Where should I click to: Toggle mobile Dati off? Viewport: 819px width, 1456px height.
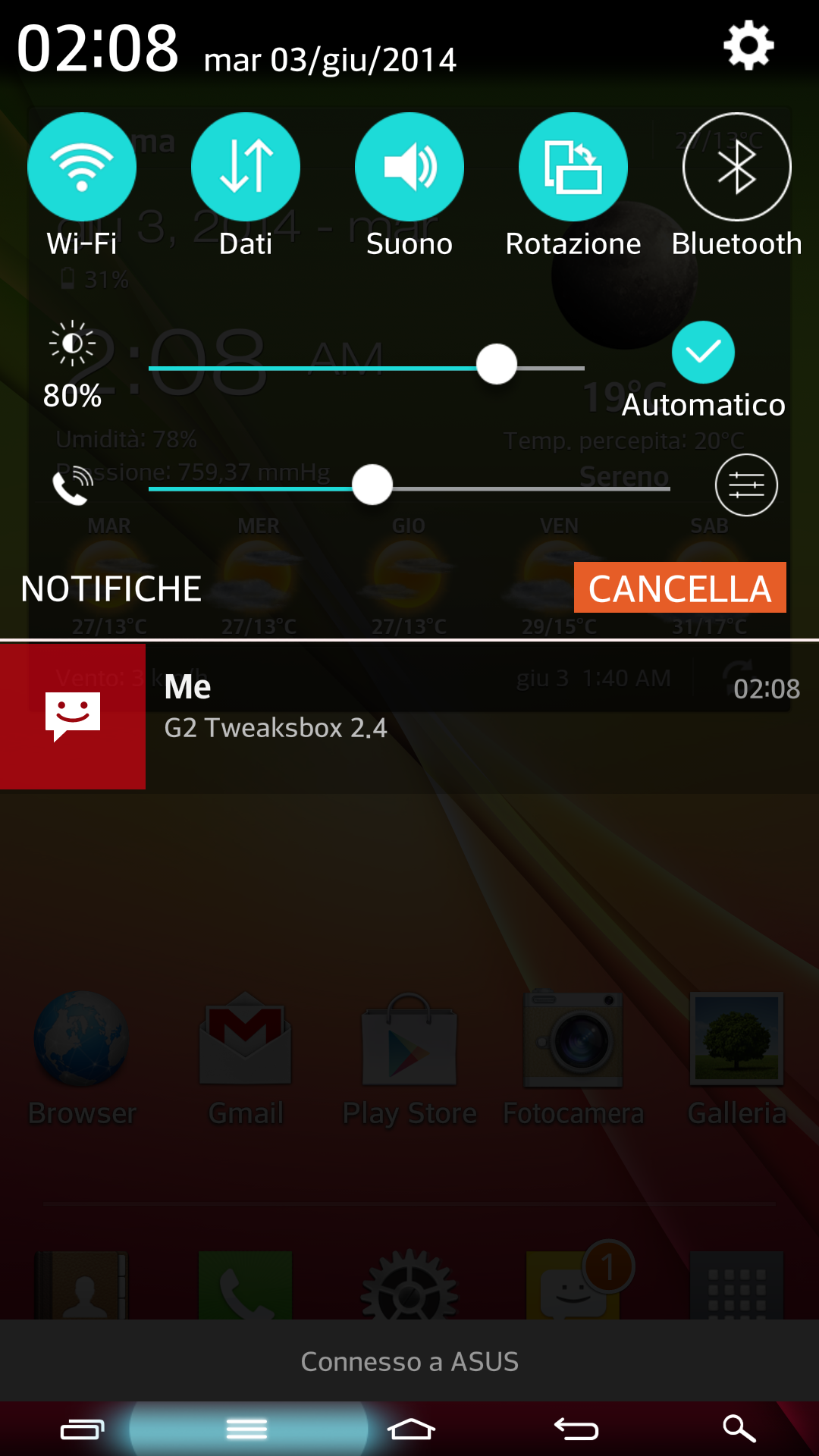(246, 167)
